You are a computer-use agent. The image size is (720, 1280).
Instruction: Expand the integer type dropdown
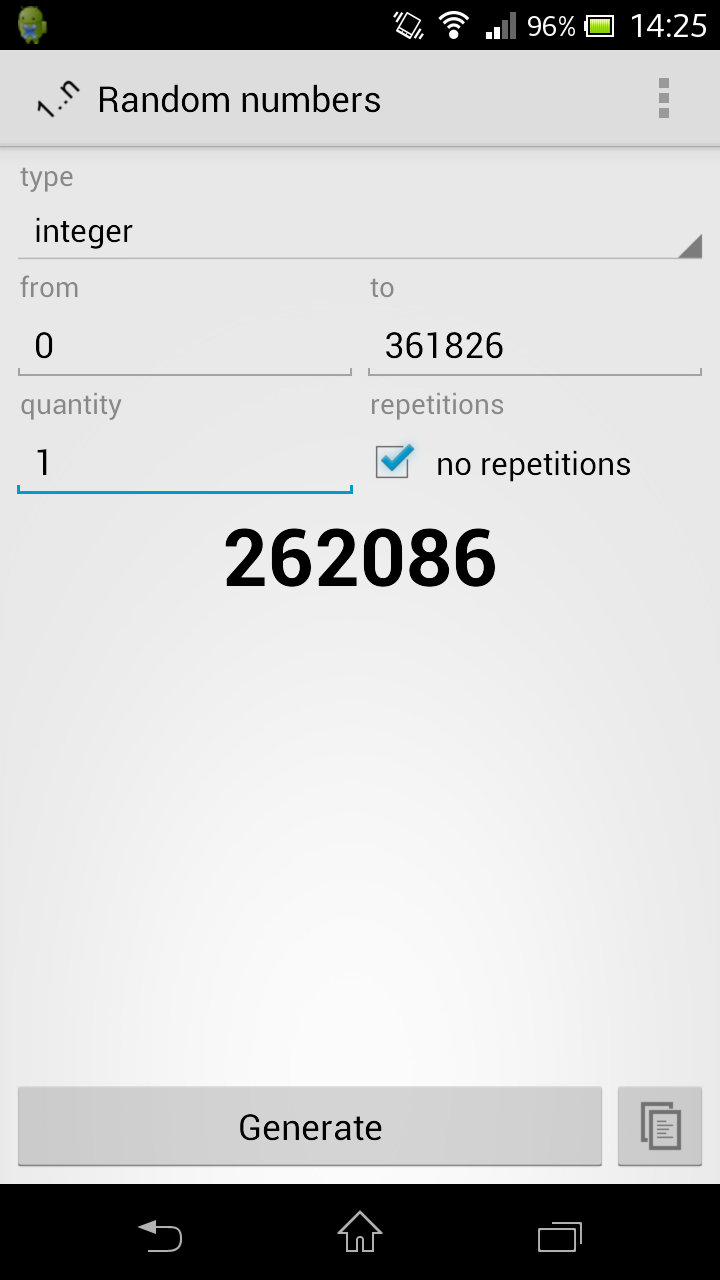(360, 232)
